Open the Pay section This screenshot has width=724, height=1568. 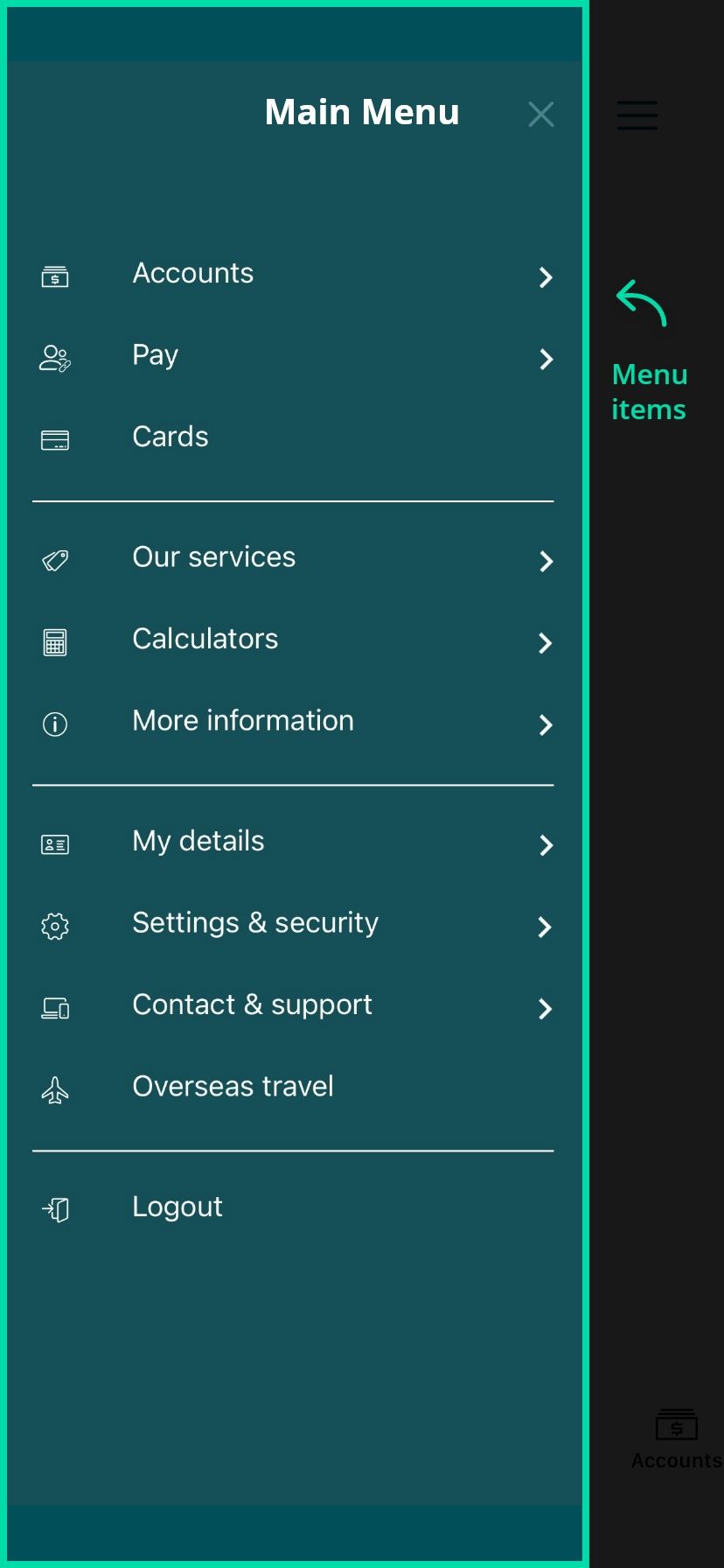294,356
